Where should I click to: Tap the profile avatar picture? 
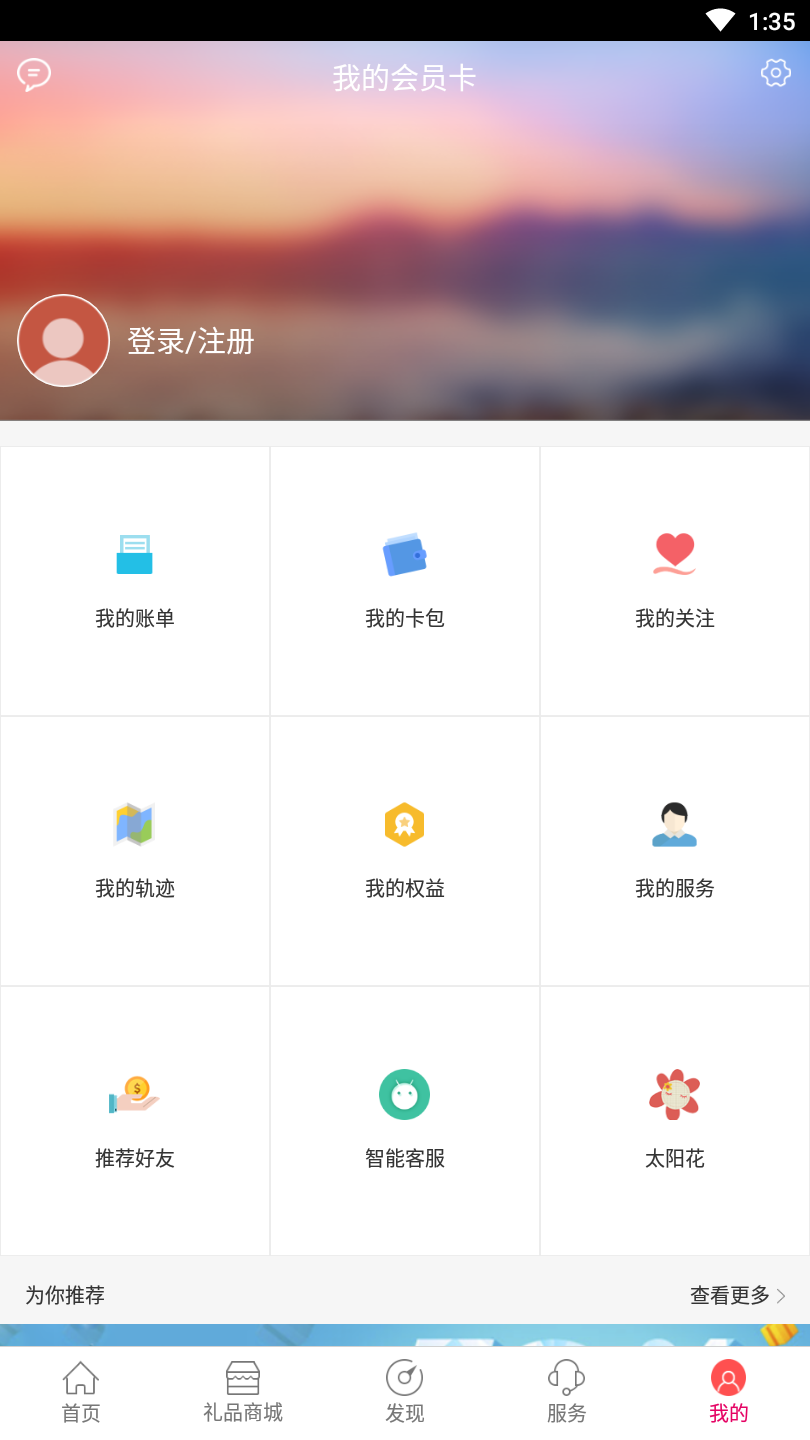point(64,341)
